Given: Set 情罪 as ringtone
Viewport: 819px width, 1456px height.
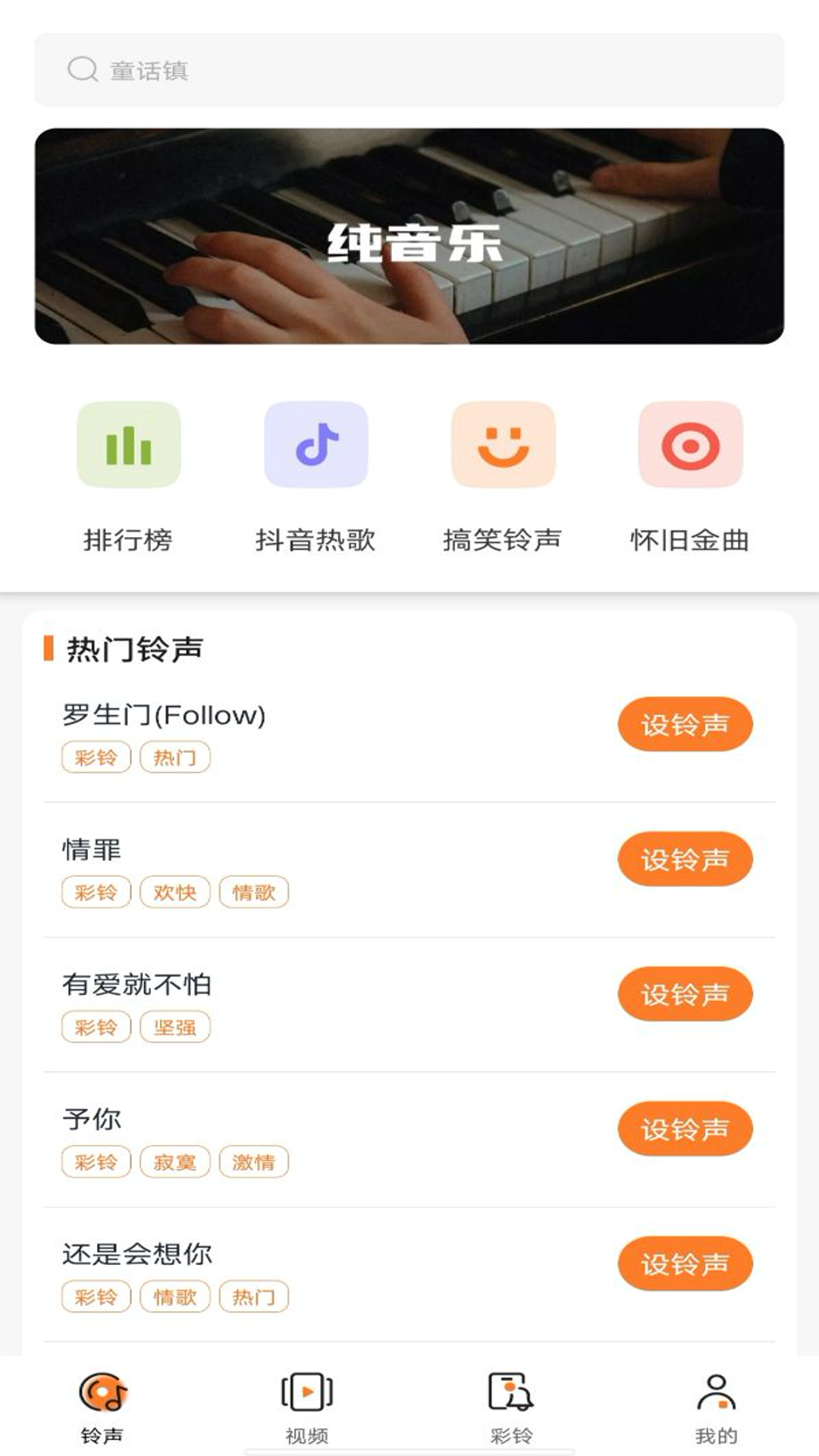Looking at the screenshot, I should [685, 859].
